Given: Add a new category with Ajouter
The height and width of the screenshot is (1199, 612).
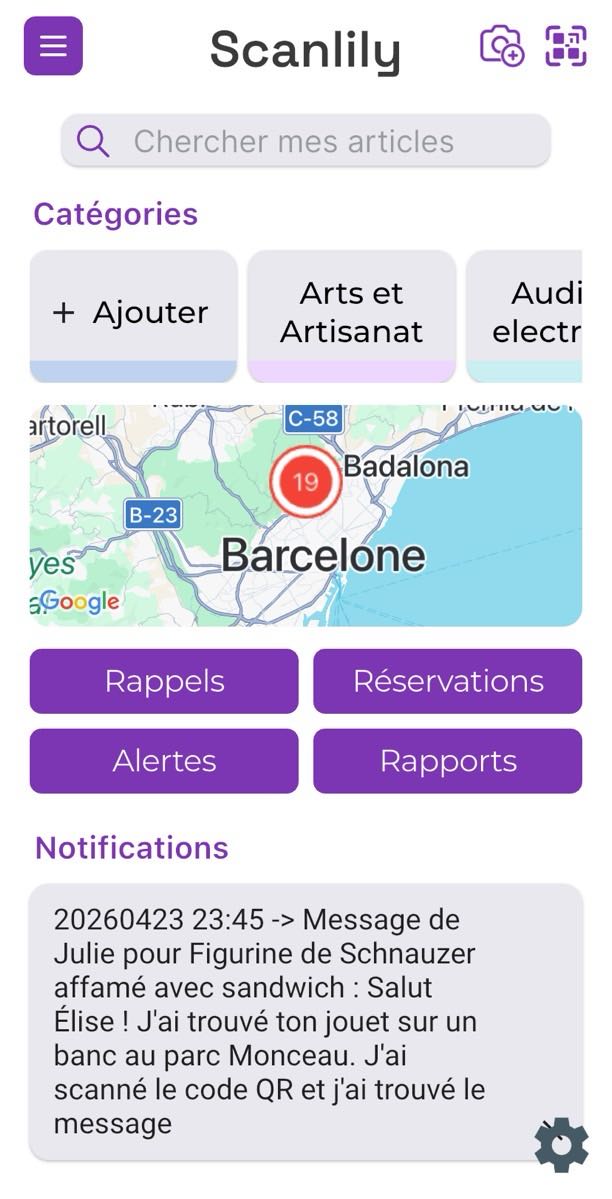Looking at the screenshot, I should click(x=133, y=315).
